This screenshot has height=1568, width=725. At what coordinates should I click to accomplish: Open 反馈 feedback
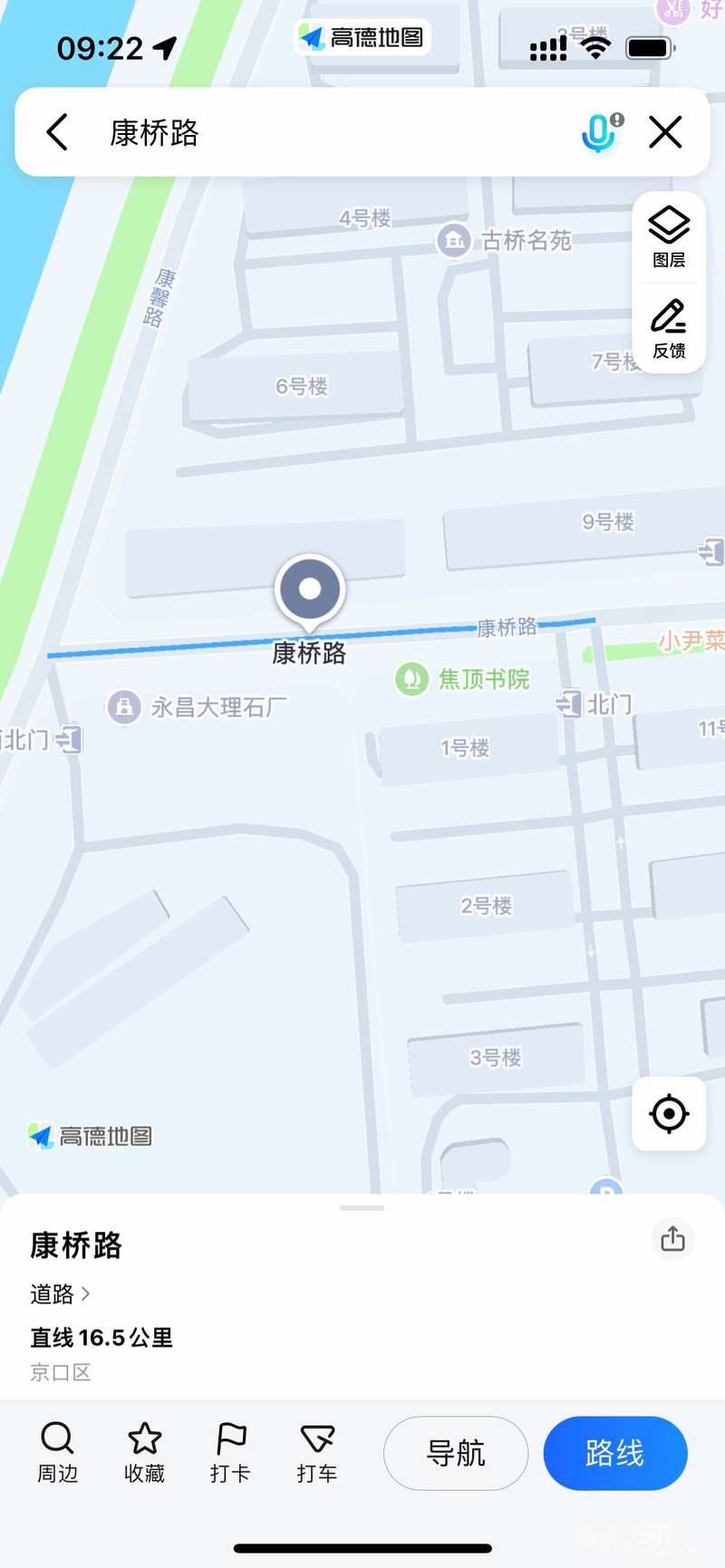pos(669,329)
